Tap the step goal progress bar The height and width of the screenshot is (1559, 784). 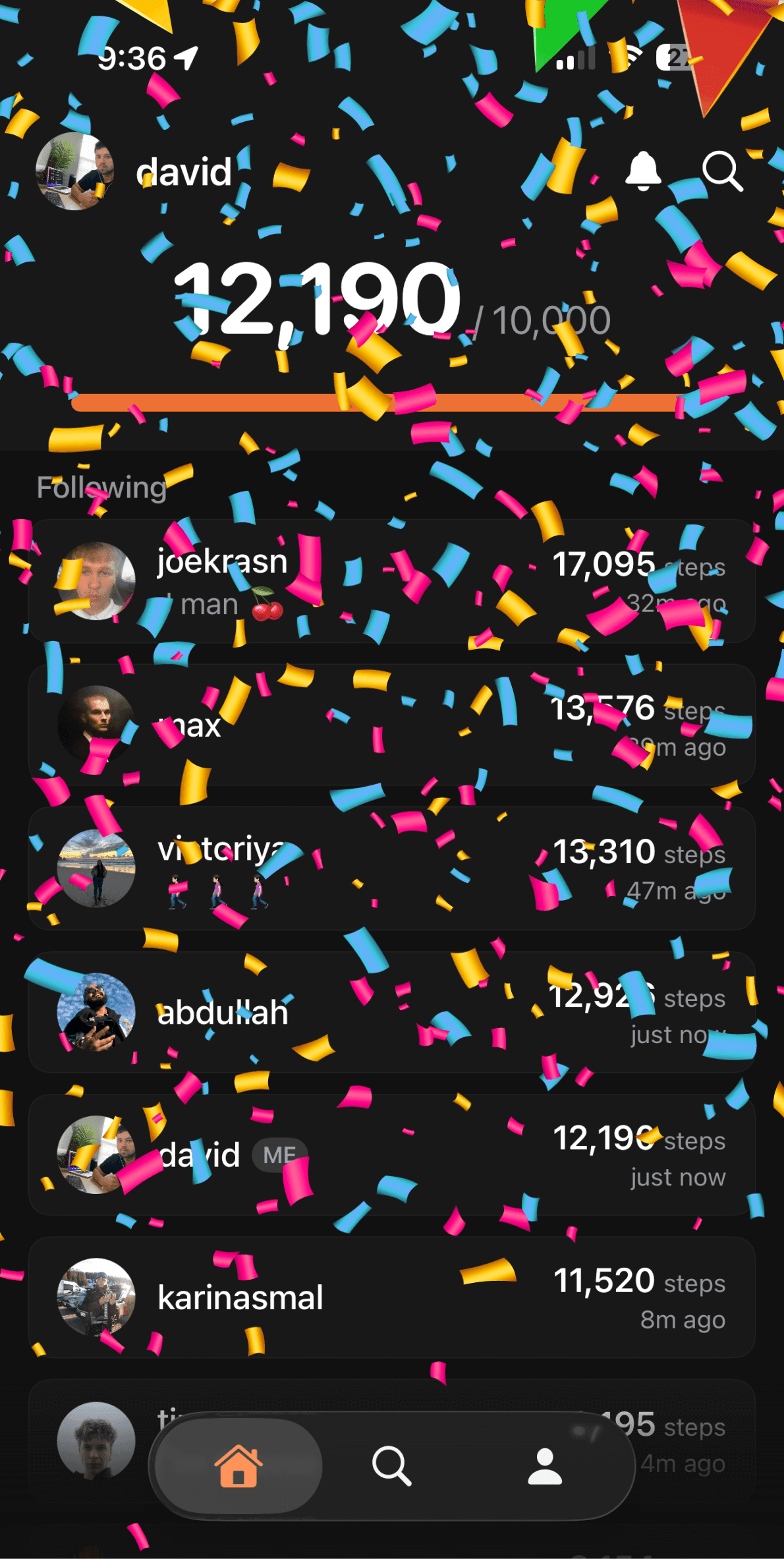[391, 401]
